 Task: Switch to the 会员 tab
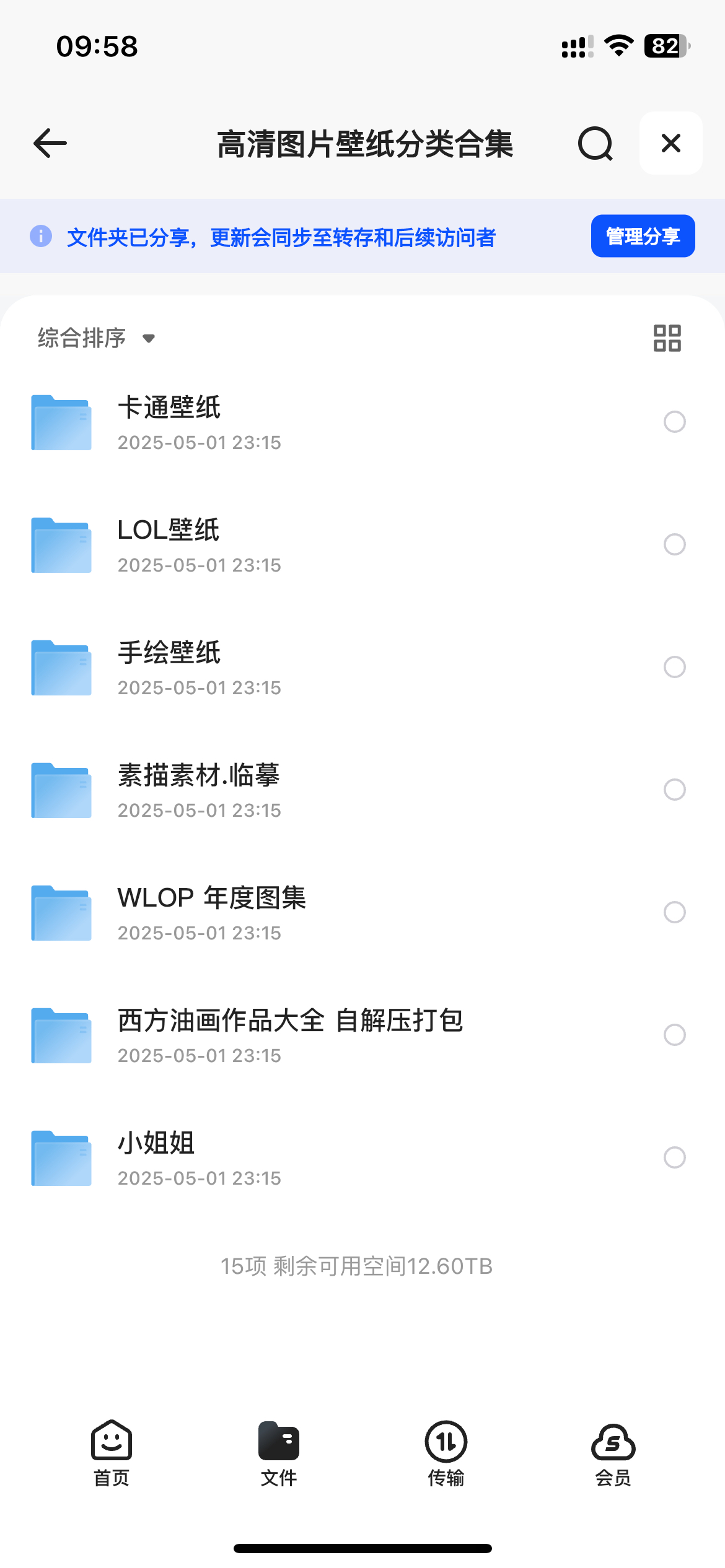pyautogui.click(x=613, y=1453)
